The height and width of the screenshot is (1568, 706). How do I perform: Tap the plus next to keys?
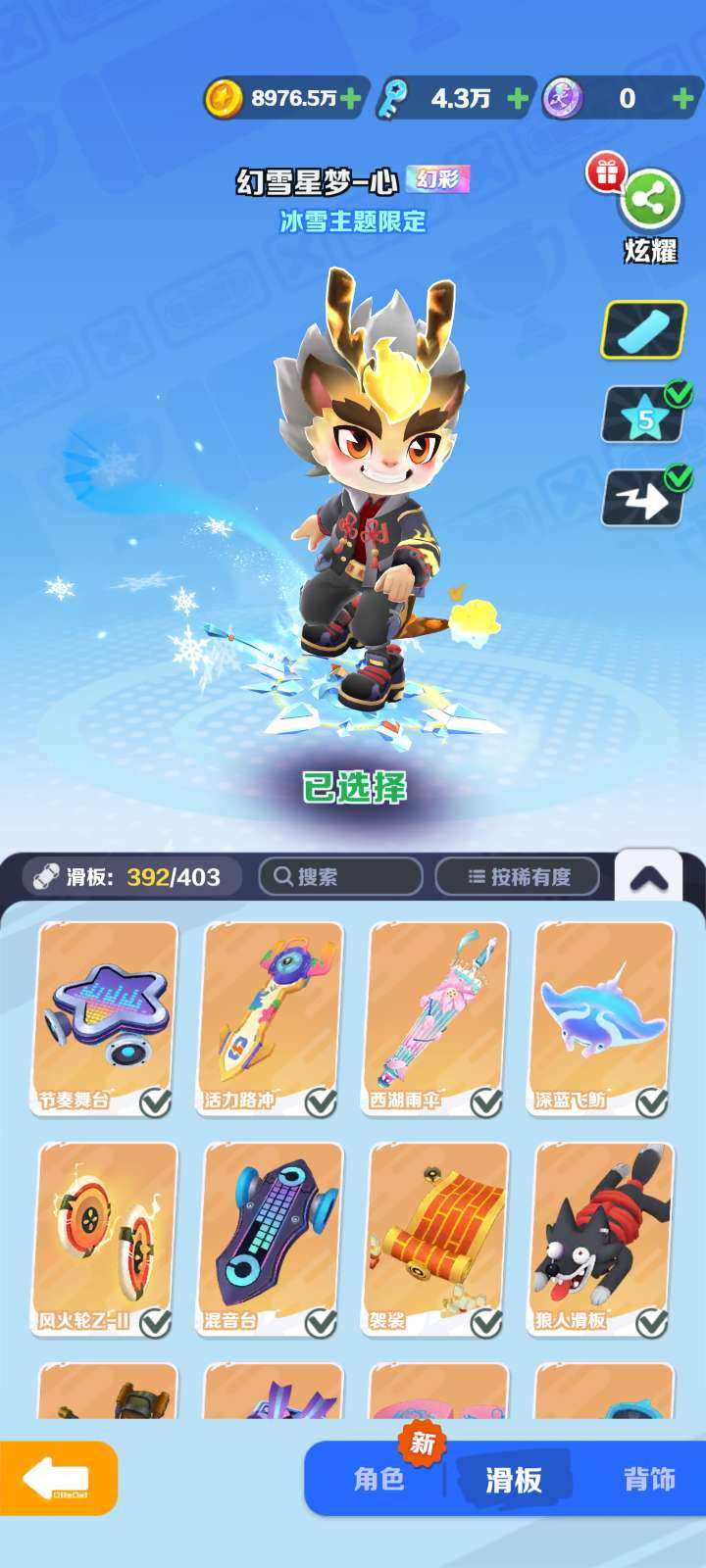[518, 98]
